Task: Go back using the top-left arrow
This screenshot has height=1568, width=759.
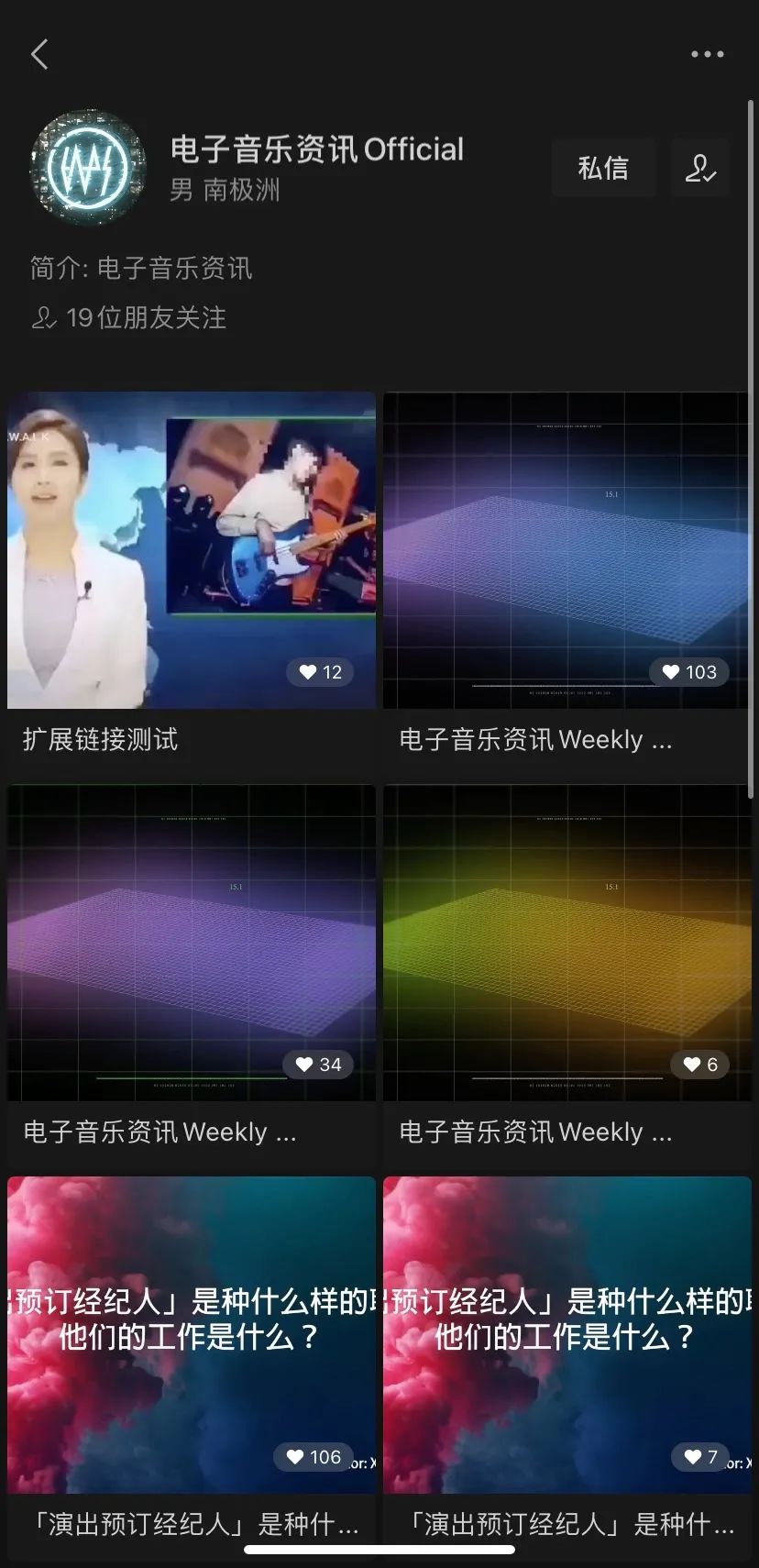Action: click(39, 54)
